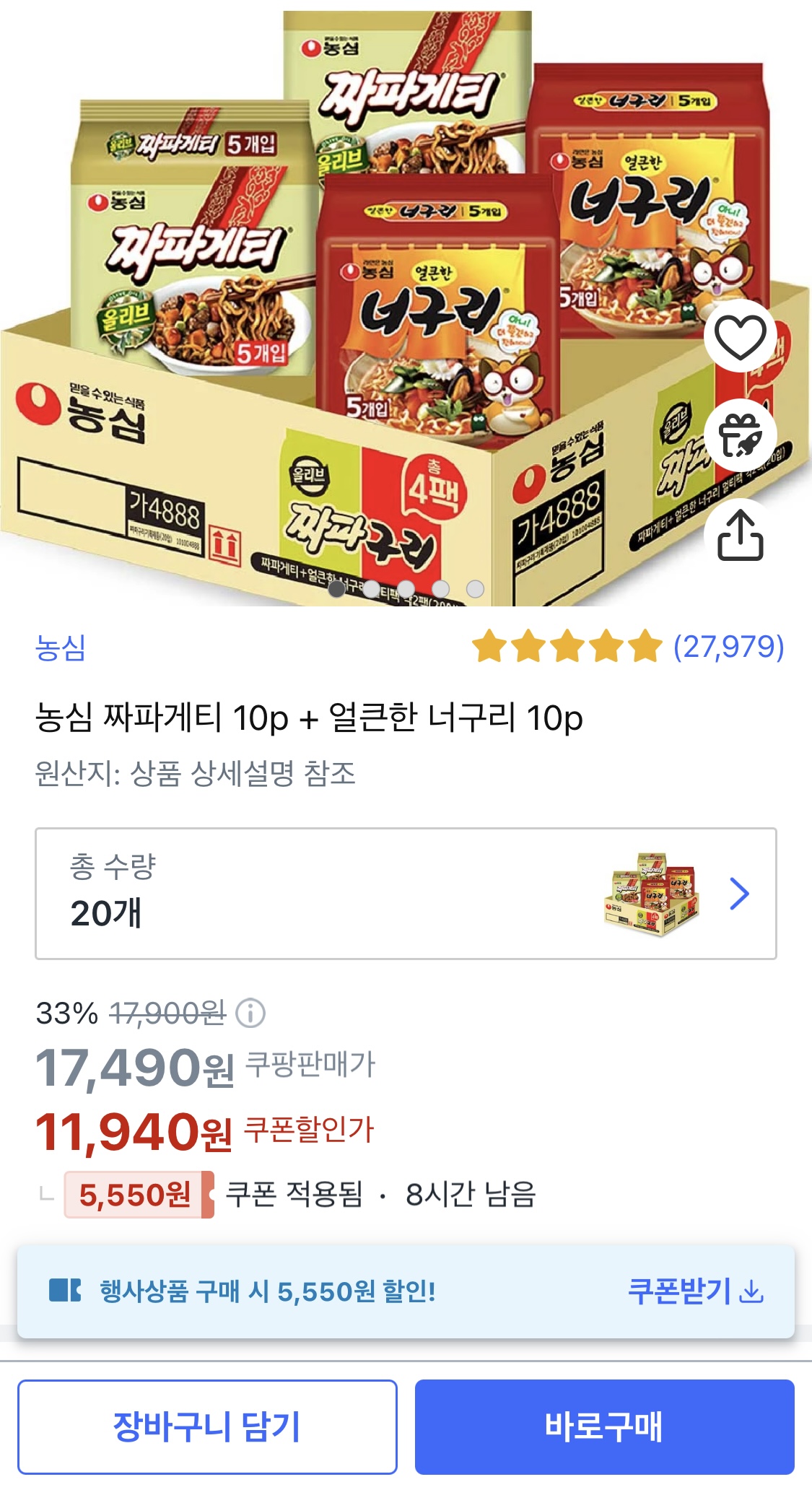Screen dimensions: 812x1495
Task: Click the active first carousel dot
Action: click(x=338, y=588)
